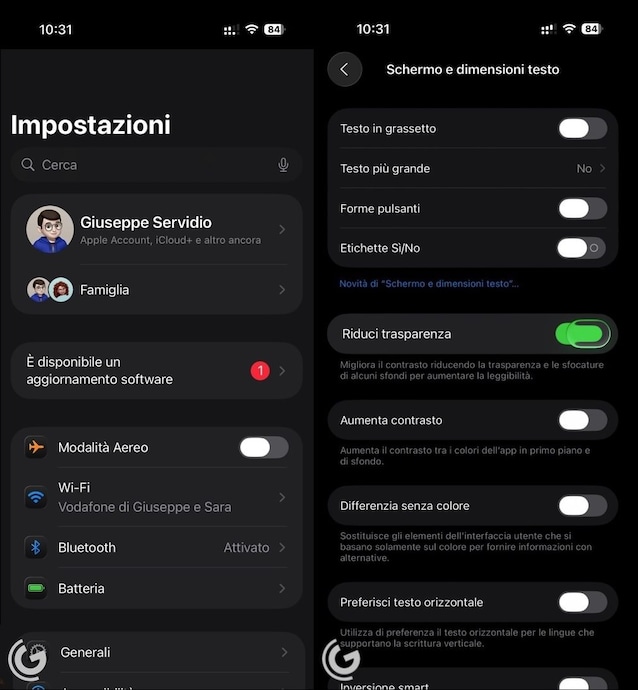Image resolution: width=638 pixels, height=690 pixels.
Task: Open the software update notice
Action: click(x=157, y=371)
